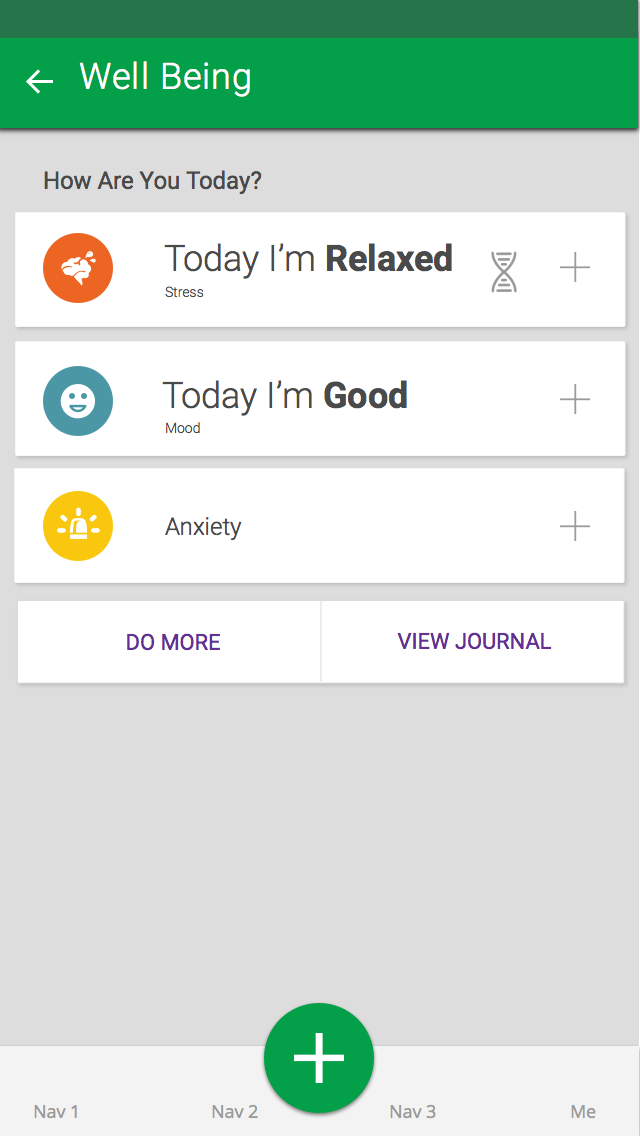Add a Mood entry with plus
The height and width of the screenshot is (1136, 640).
[x=575, y=399]
